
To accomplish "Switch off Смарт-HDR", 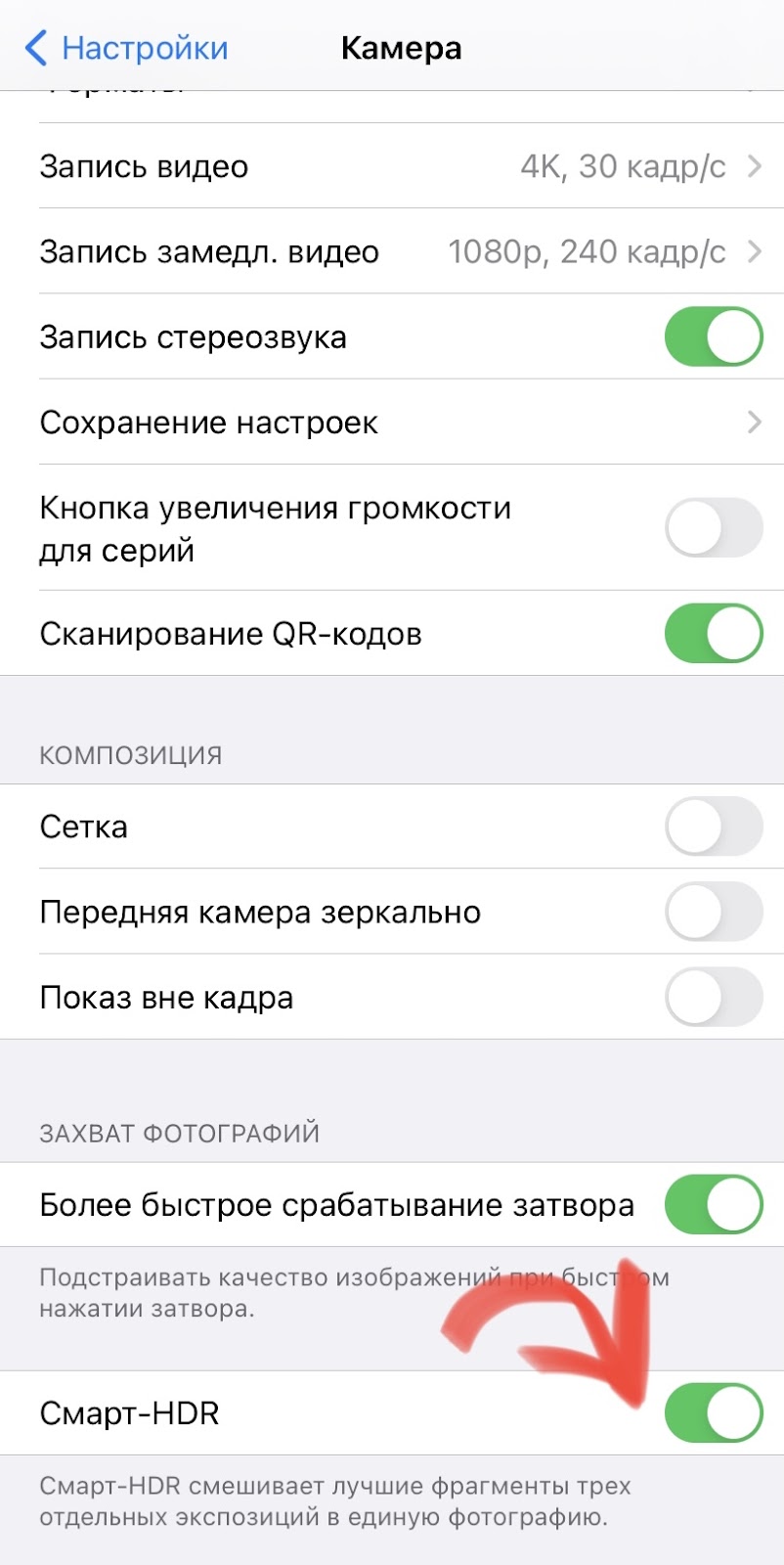I will click(x=714, y=1412).
